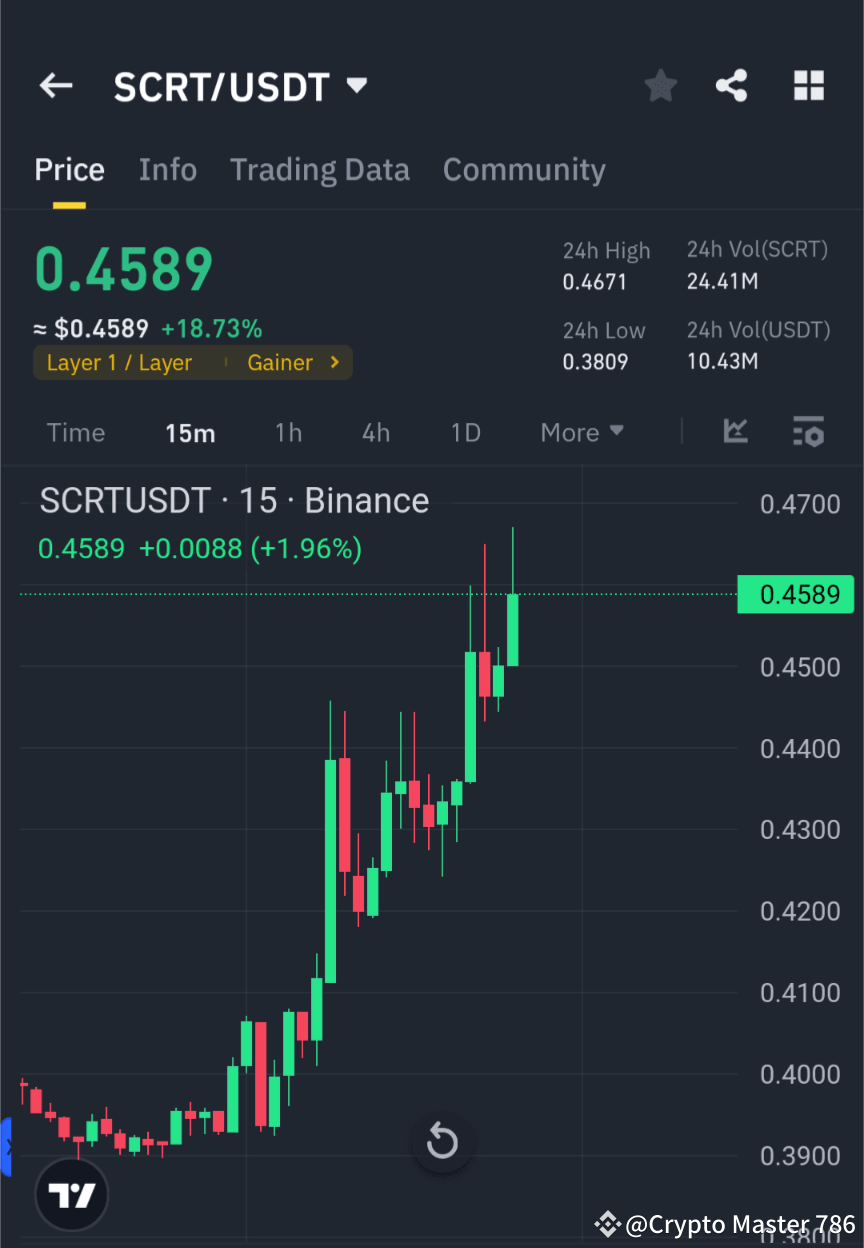Click the TradingView logo

pyautogui.click(x=70, y=1194)
